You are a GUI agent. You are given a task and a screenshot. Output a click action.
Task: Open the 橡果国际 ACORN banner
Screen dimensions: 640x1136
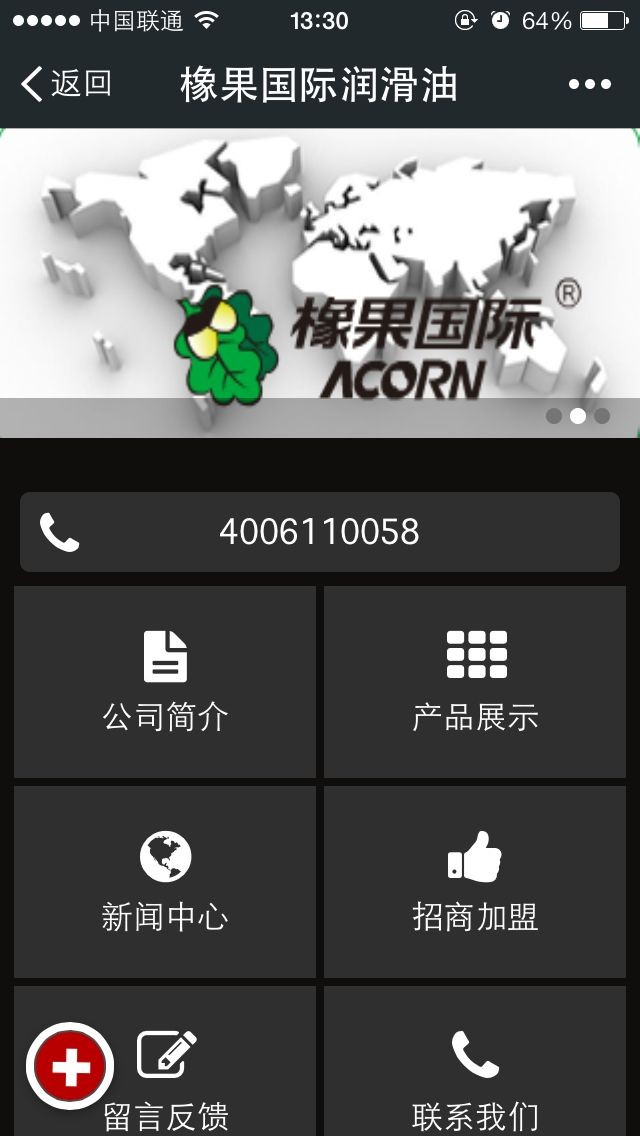[x=320, y=282]
